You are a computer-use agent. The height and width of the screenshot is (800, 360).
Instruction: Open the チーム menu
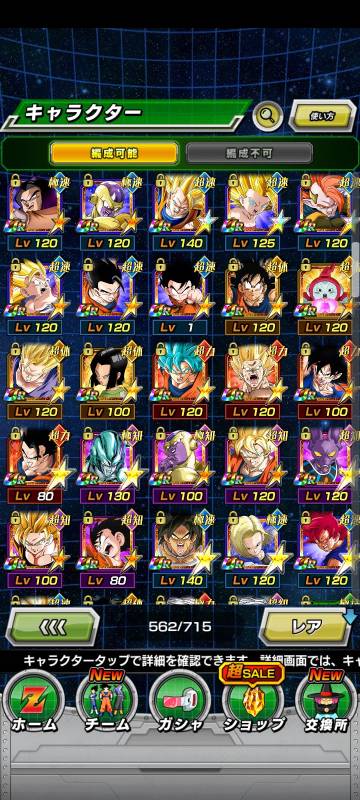pos(107,702)
